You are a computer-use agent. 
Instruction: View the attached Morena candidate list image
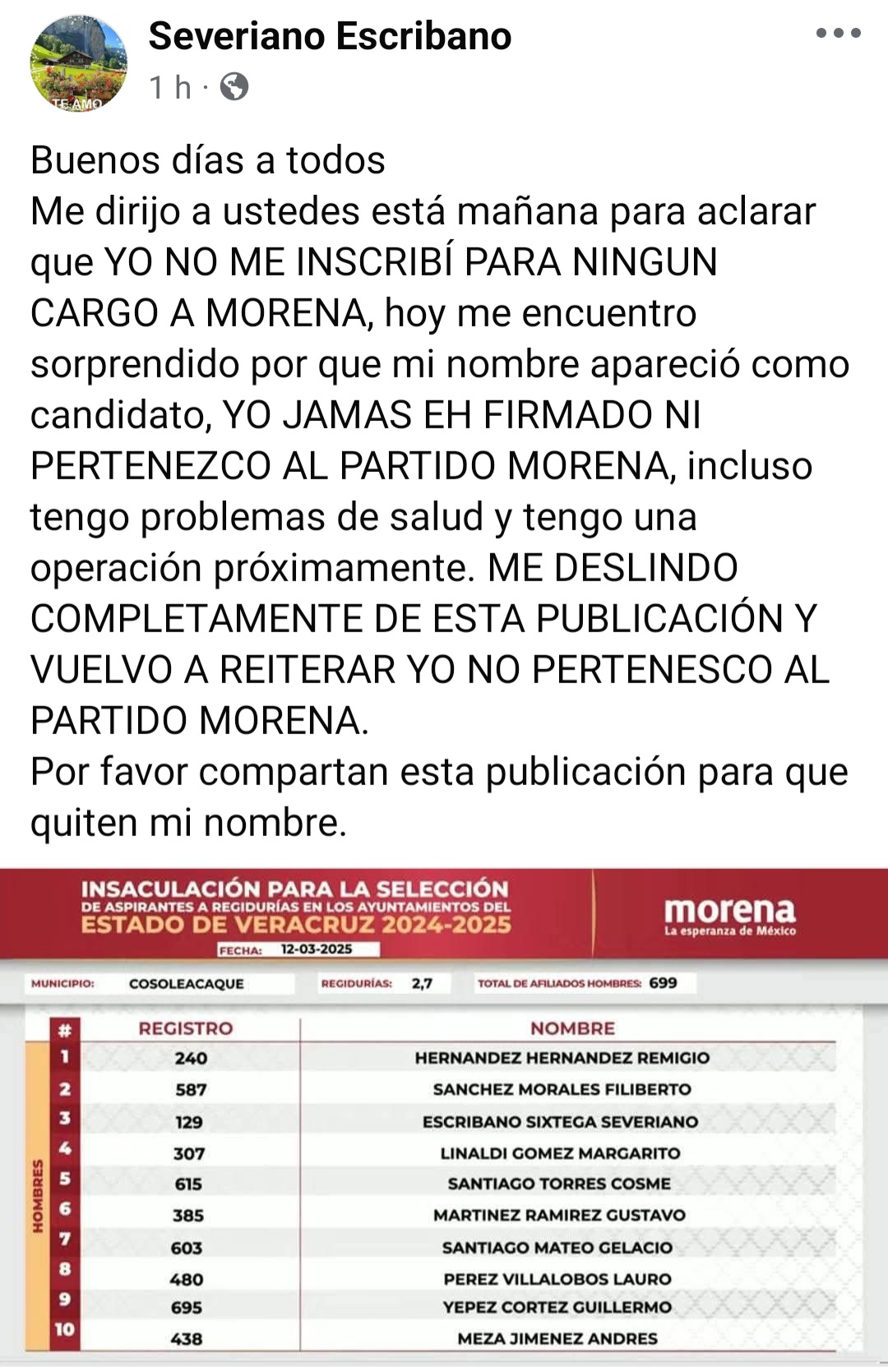[444, 1118]
